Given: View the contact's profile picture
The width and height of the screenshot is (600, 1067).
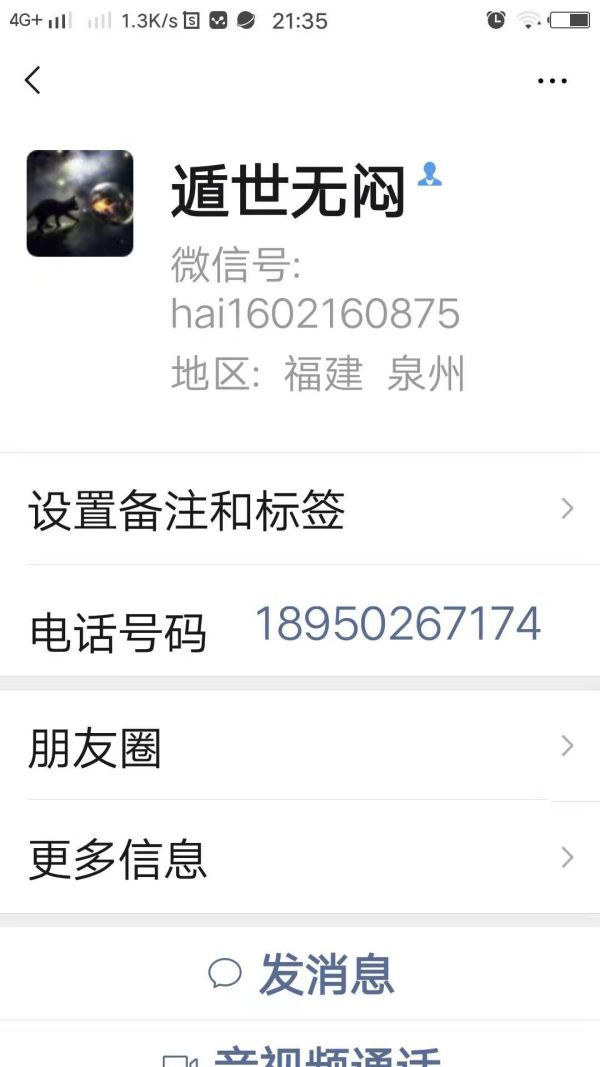Looking at the screenshot, I should (x=80, y=203).
